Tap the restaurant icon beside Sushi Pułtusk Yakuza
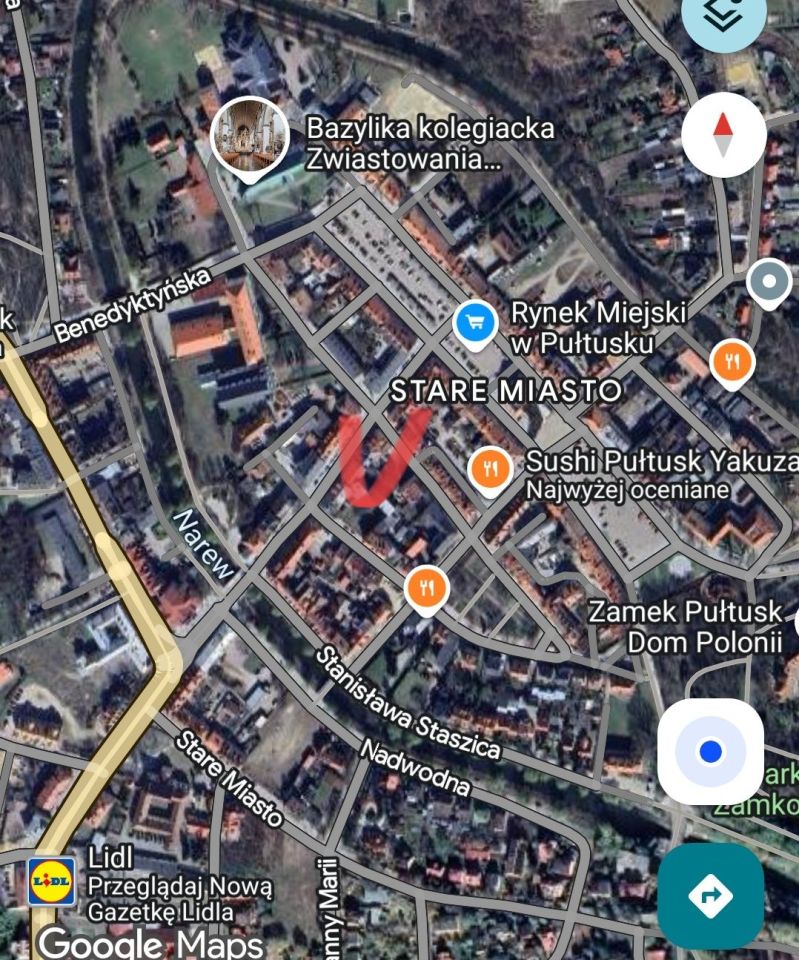799x960 pixels. 489,466
